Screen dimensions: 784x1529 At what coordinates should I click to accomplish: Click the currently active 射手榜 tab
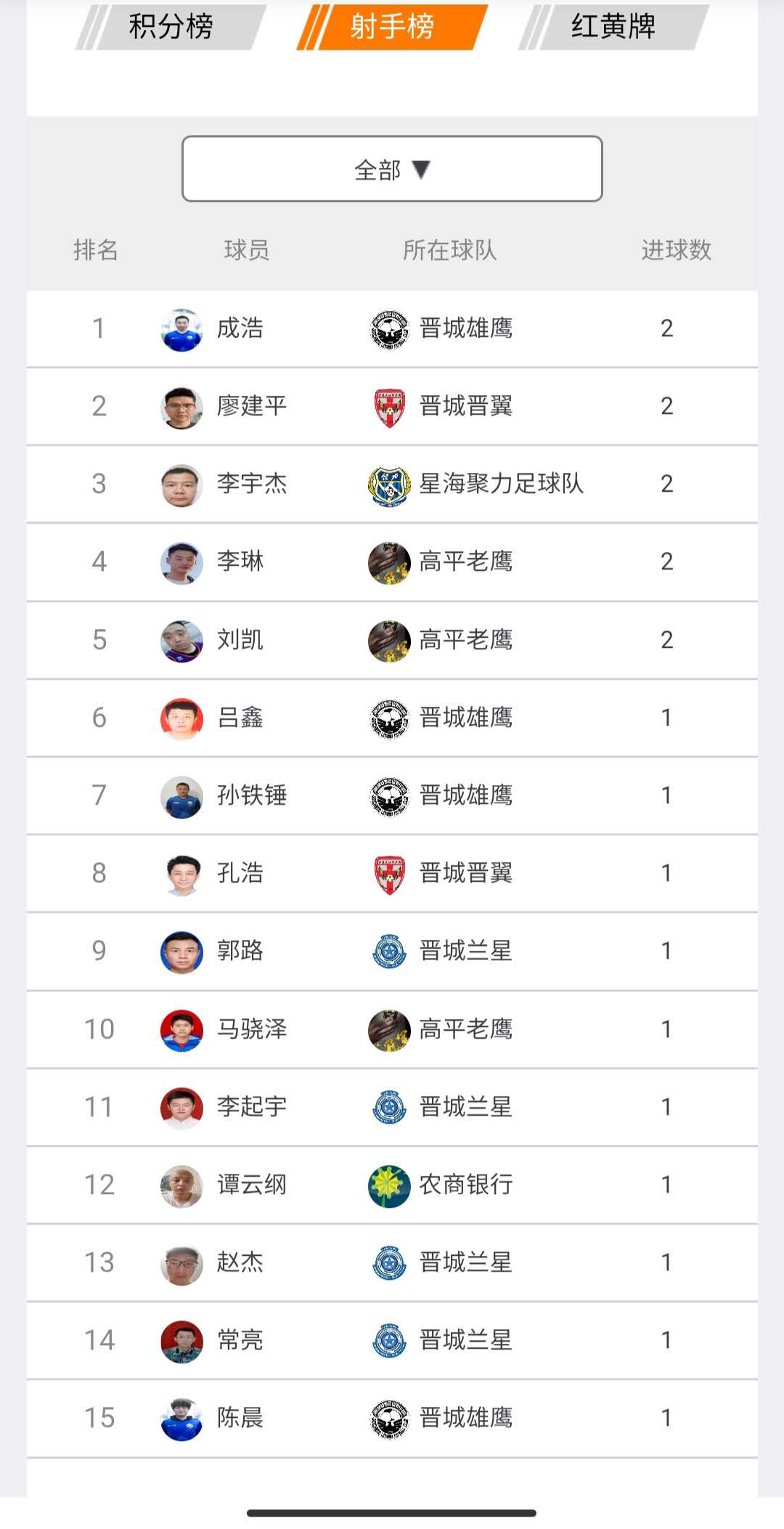coord(392,28)
